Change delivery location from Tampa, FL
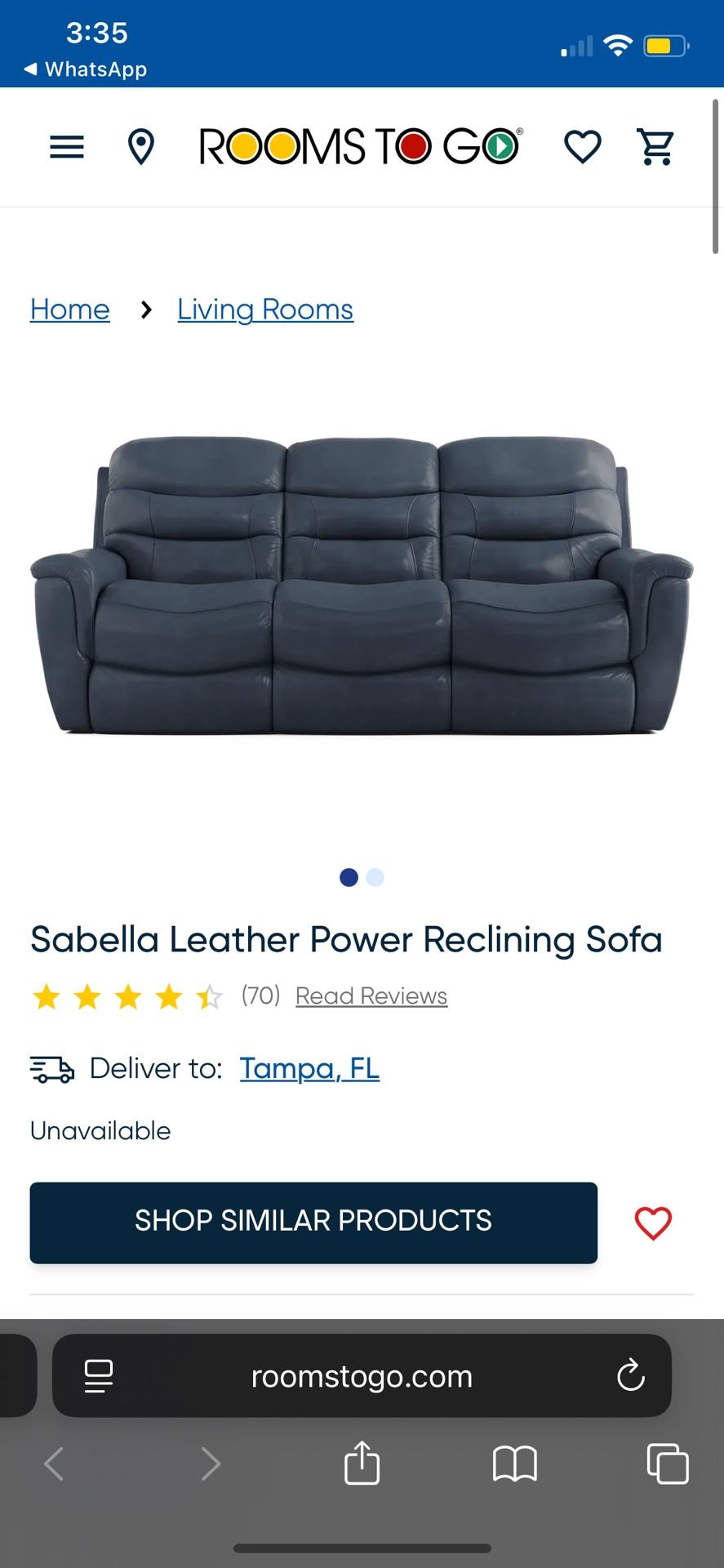The width and height of the screenshot is (724, 1568). 309,1068
